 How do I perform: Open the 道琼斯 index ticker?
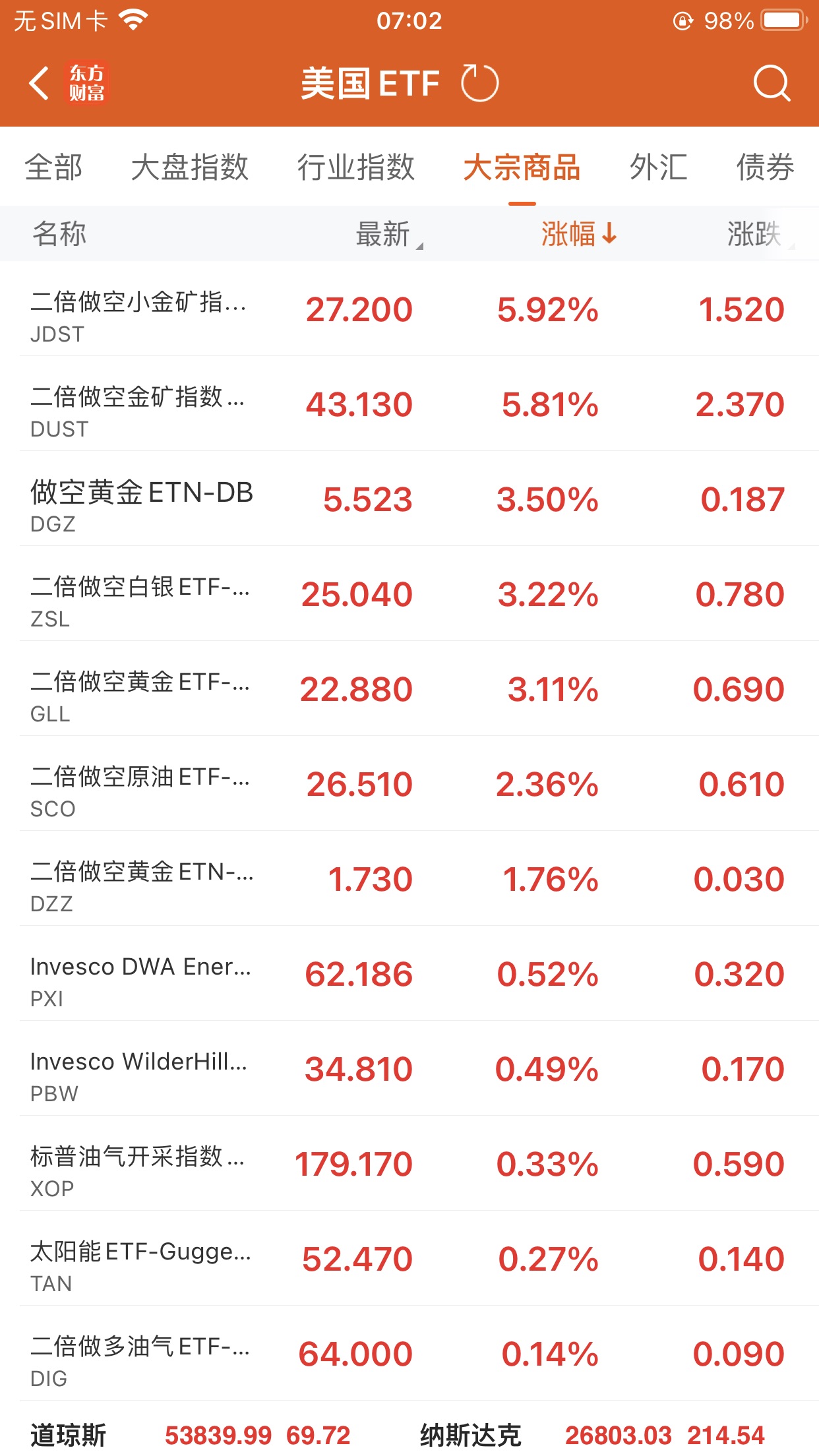(191, 1435)
